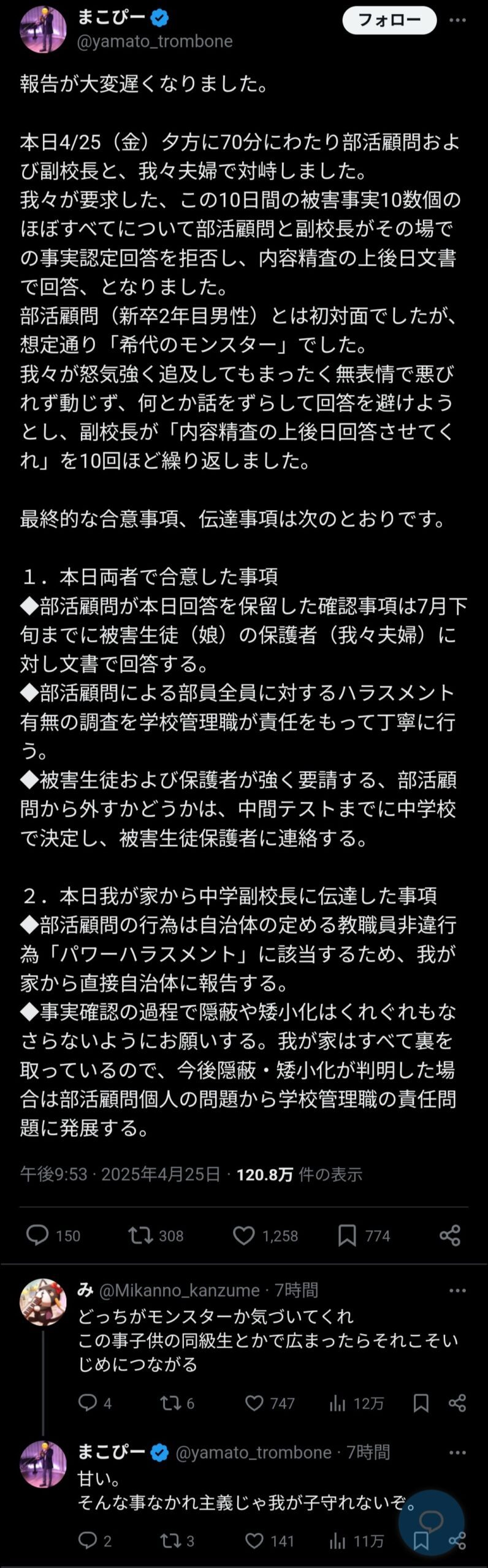View analytics of @Mikanno_kanzume's reply, 12万 views

[338, 1403]
